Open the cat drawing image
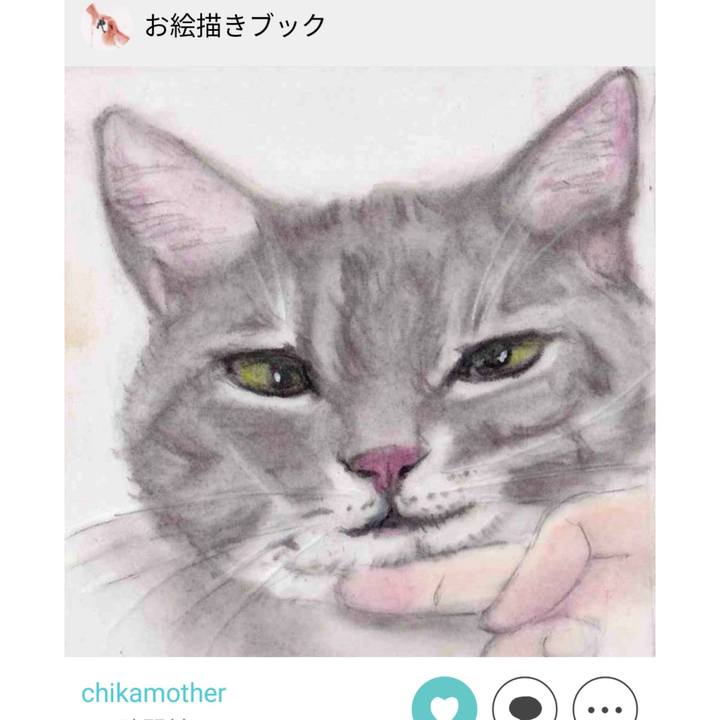The width and height of the screenshot is (720, 720). pyautogui.click(x=360, y=360)
